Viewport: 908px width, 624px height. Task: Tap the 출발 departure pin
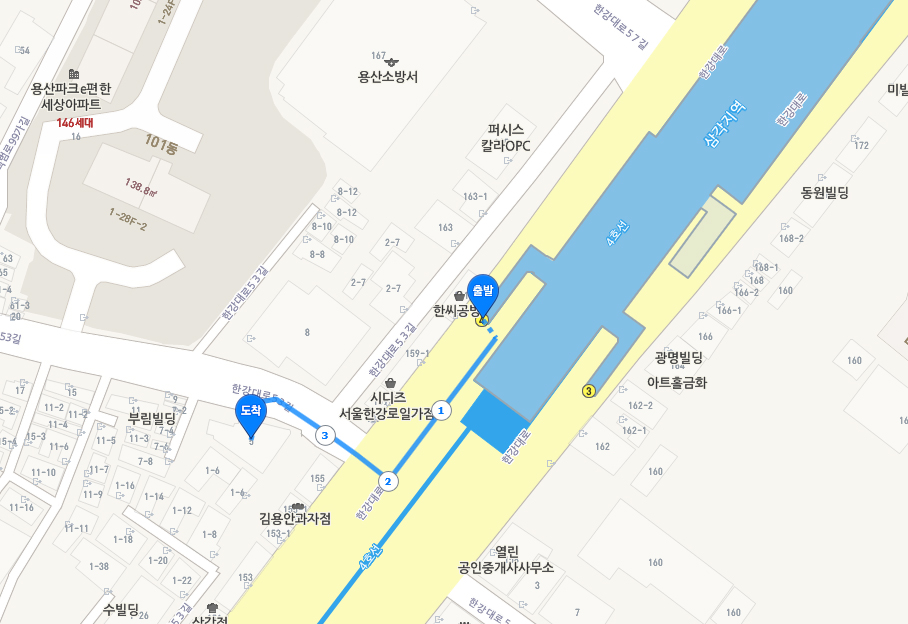point(483,291)
